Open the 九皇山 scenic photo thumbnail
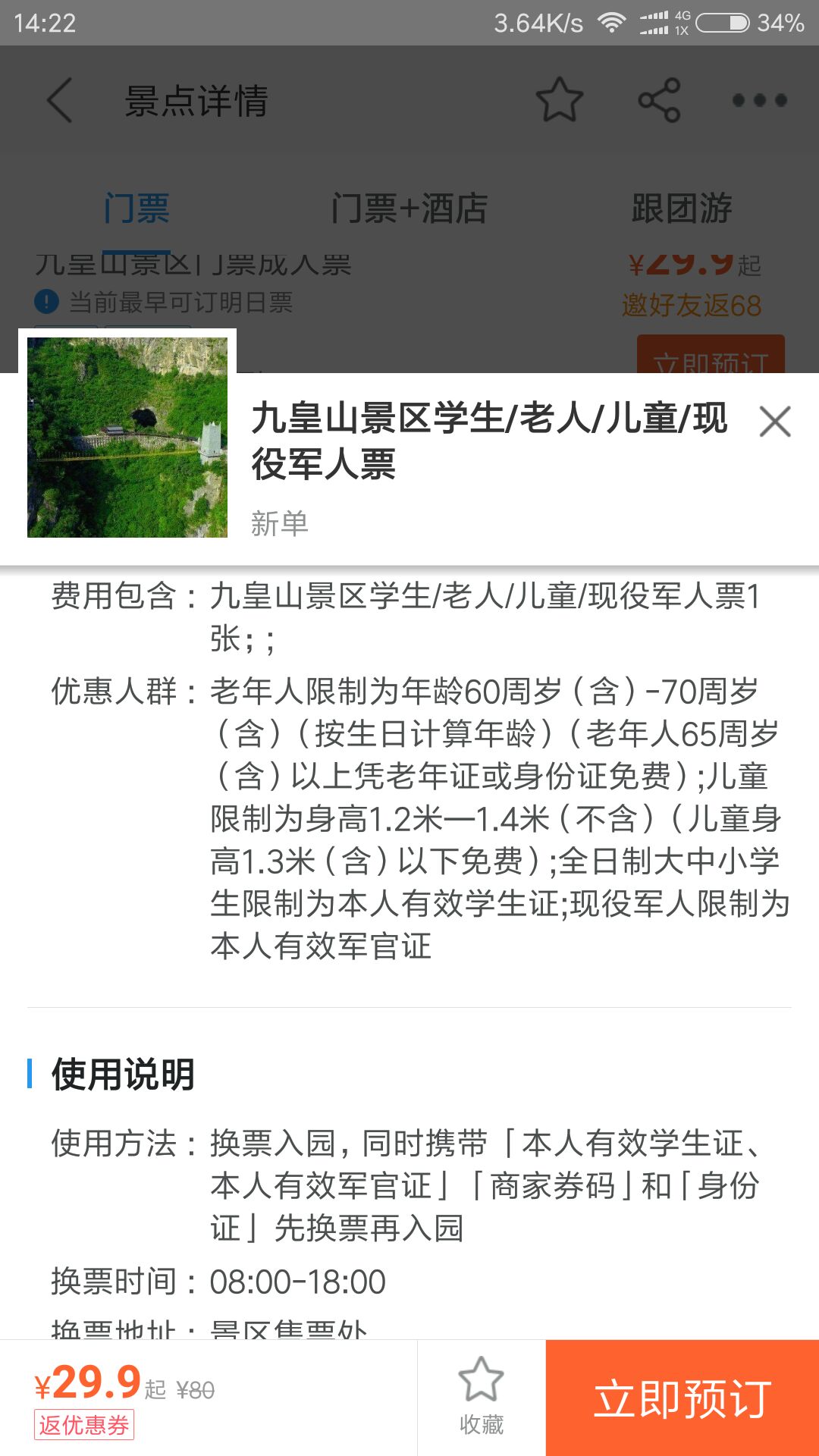 point(127,438)
